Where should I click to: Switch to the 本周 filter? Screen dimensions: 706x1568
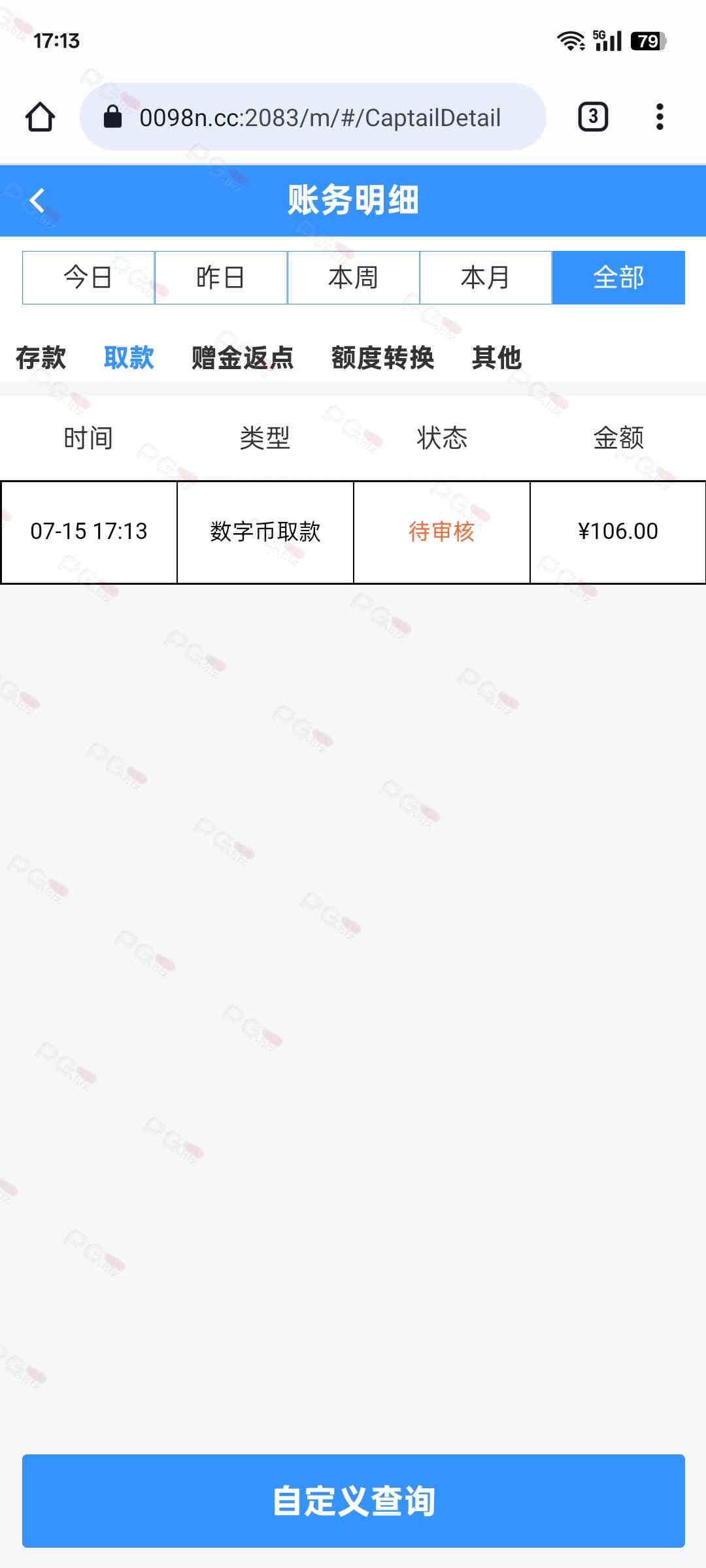pos(353,278)
